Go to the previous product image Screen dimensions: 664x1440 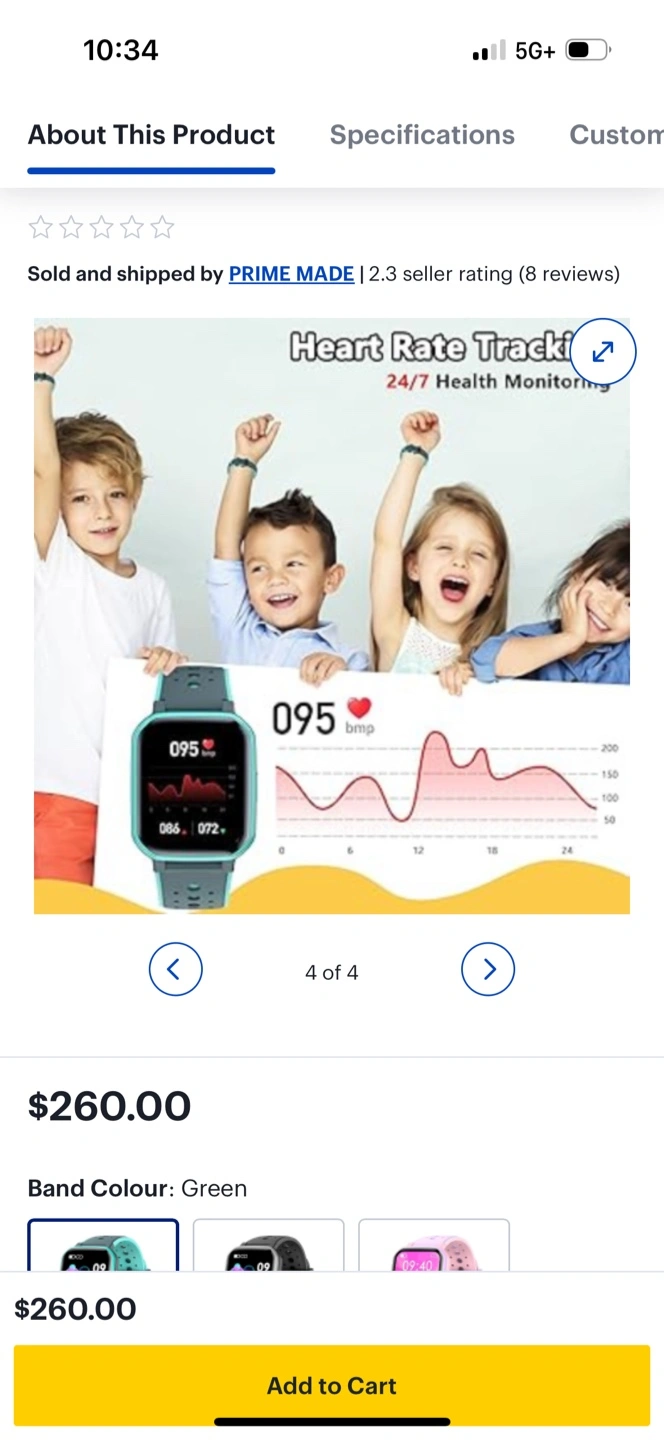[176, 970]
